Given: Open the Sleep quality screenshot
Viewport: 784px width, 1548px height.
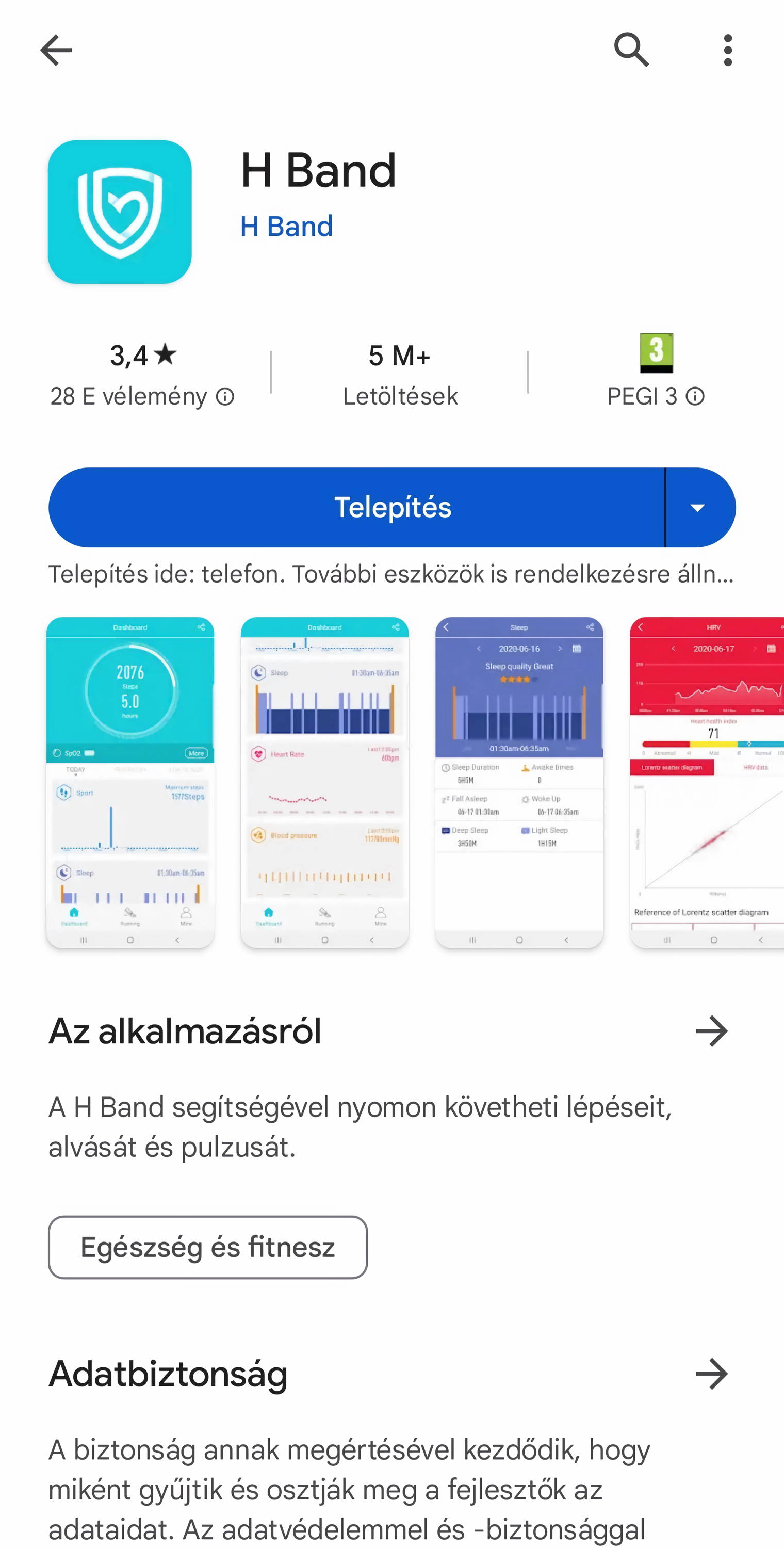Looking at the screenshot, I should 519,782.
